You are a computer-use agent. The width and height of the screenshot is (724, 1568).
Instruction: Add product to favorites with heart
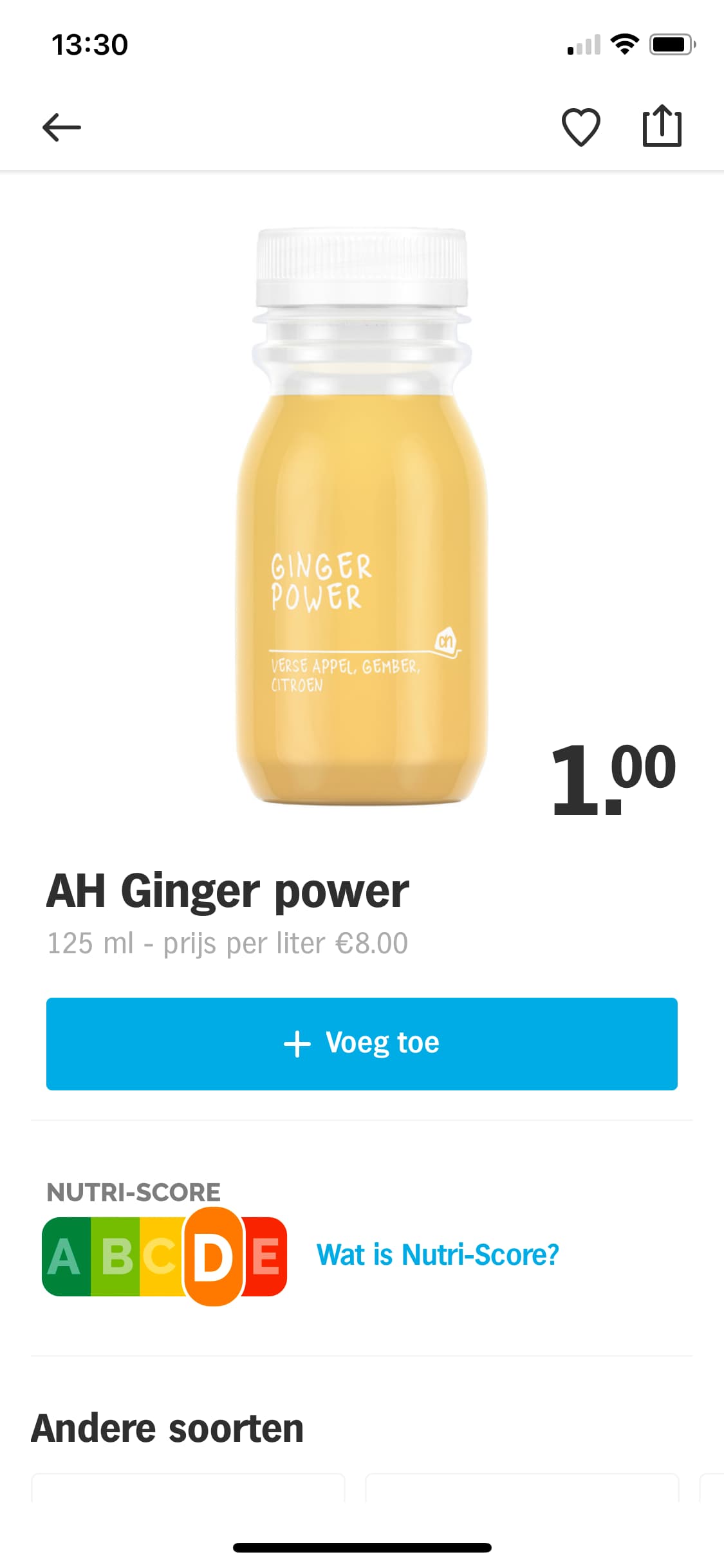(x=581, y=127)
